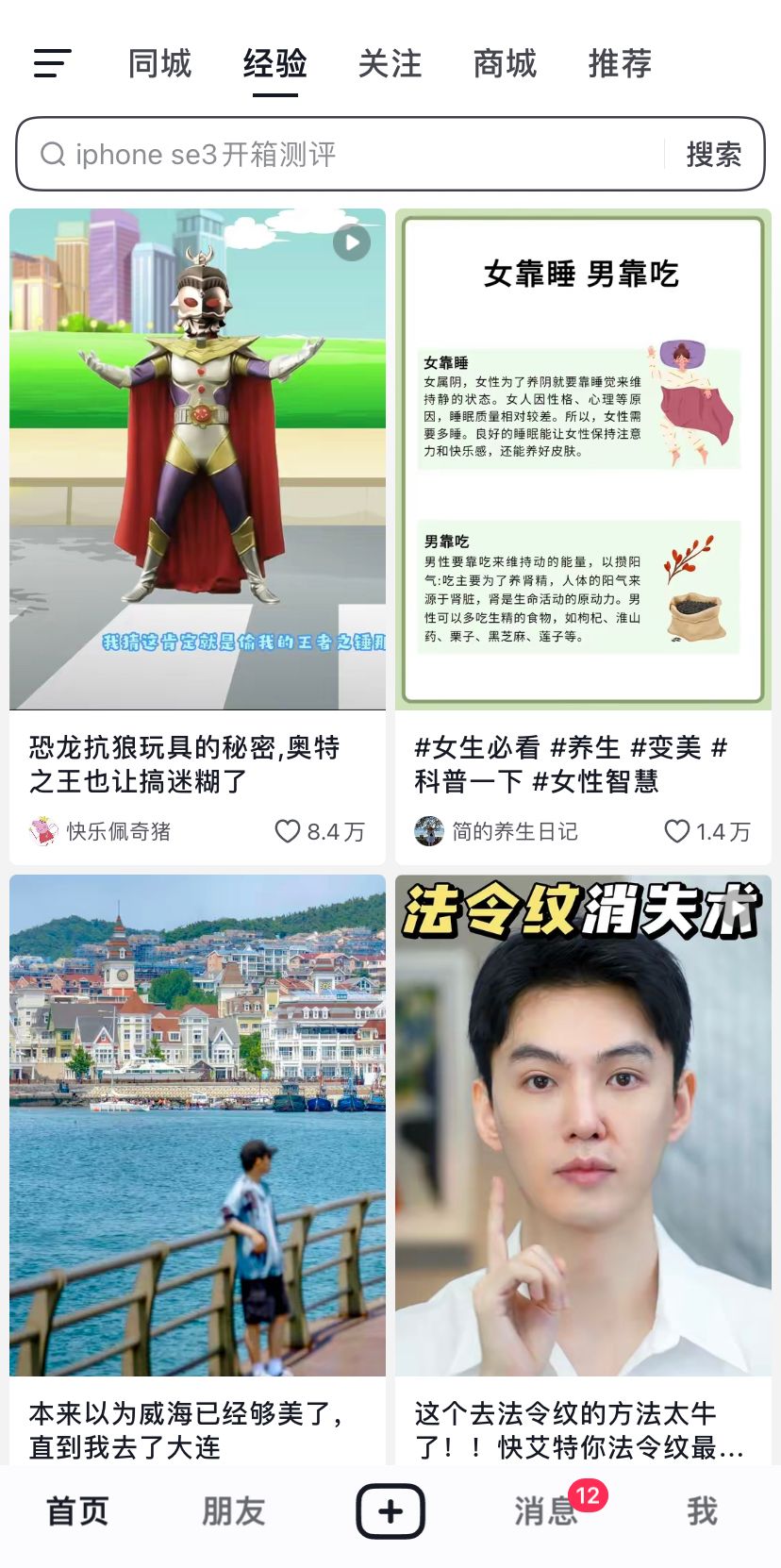Visit 快乐佩奇猪's profile
781x1568 pixels.
(x=102, y=831)
